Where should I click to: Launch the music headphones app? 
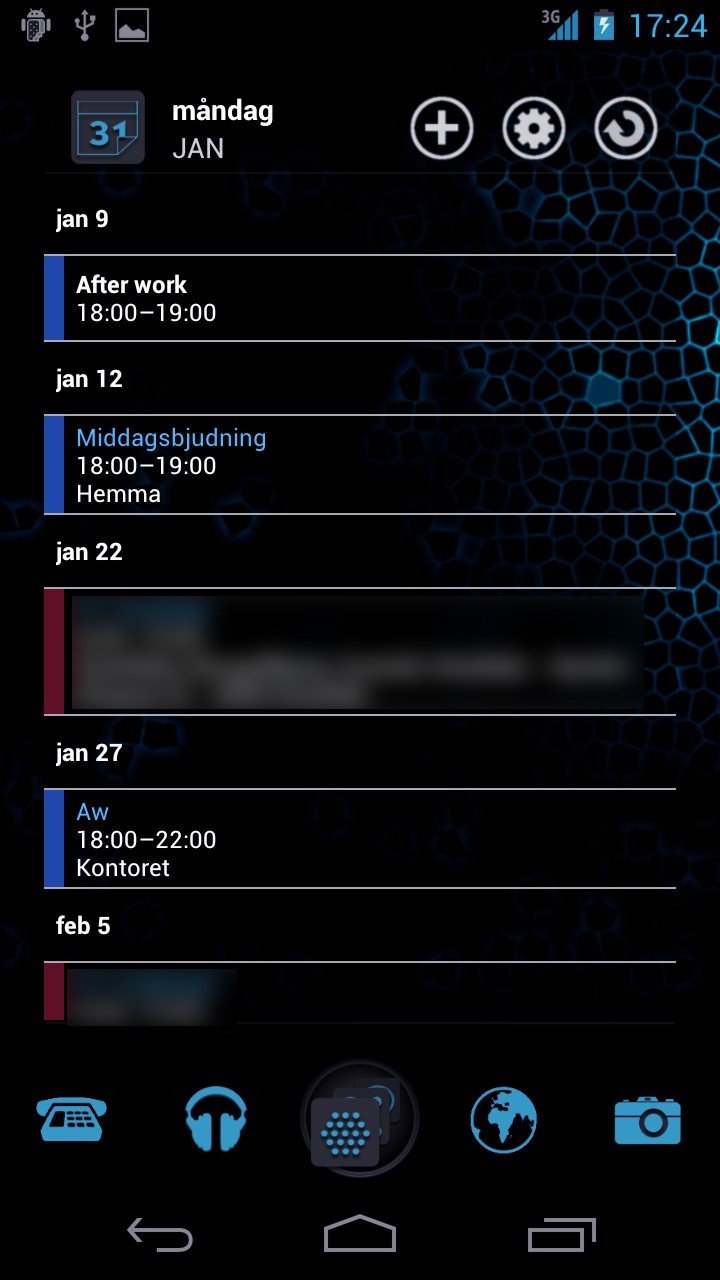(216, 1119)
